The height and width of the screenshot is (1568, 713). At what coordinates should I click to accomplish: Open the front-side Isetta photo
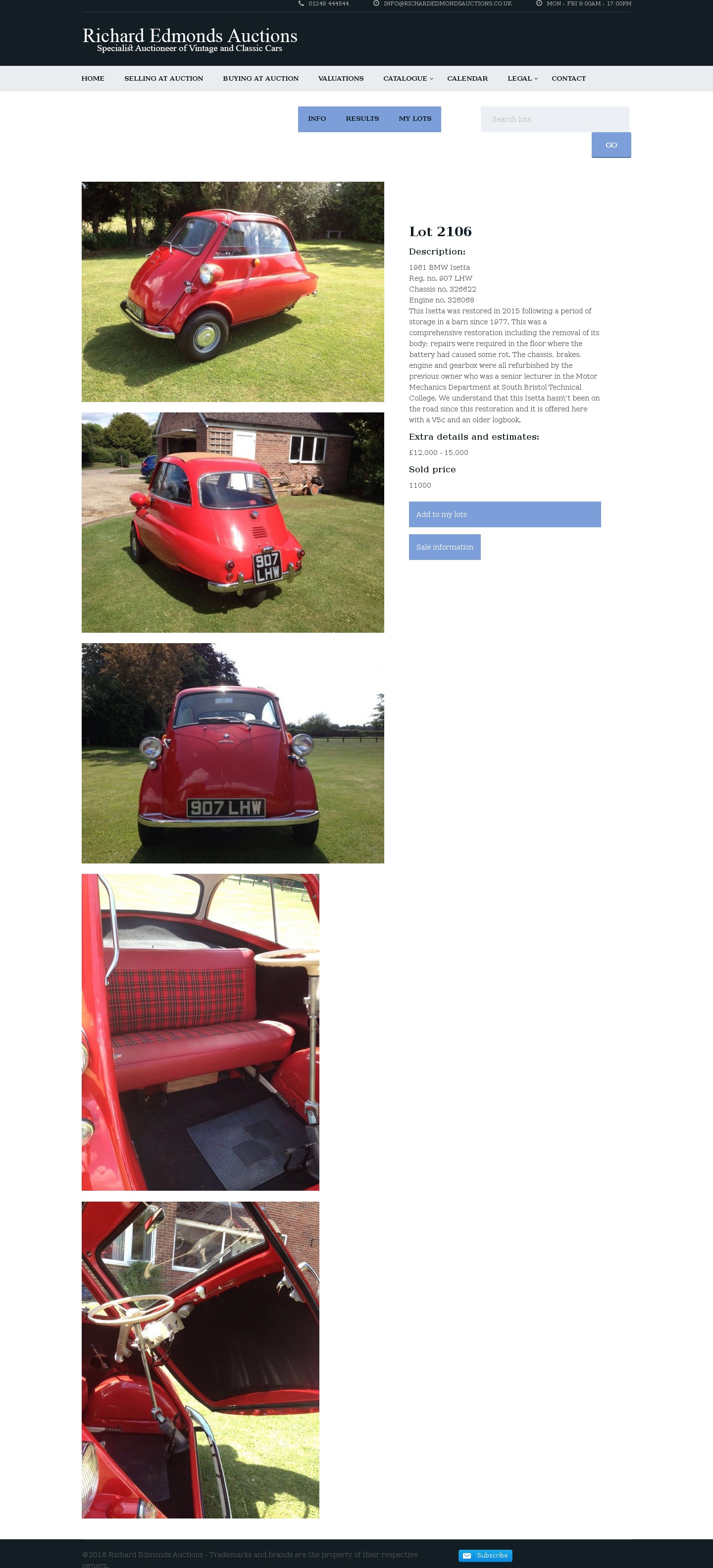point(233,292)
